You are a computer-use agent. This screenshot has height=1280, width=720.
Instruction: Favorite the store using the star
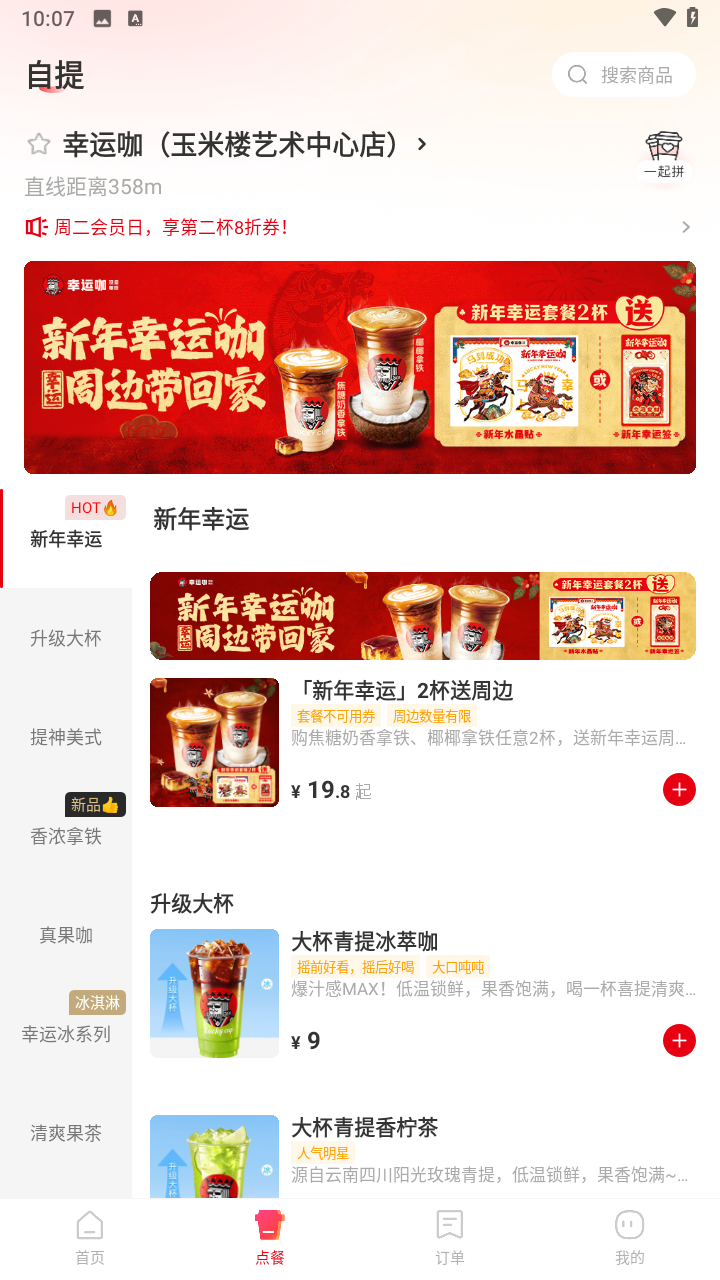click(38, 144)
